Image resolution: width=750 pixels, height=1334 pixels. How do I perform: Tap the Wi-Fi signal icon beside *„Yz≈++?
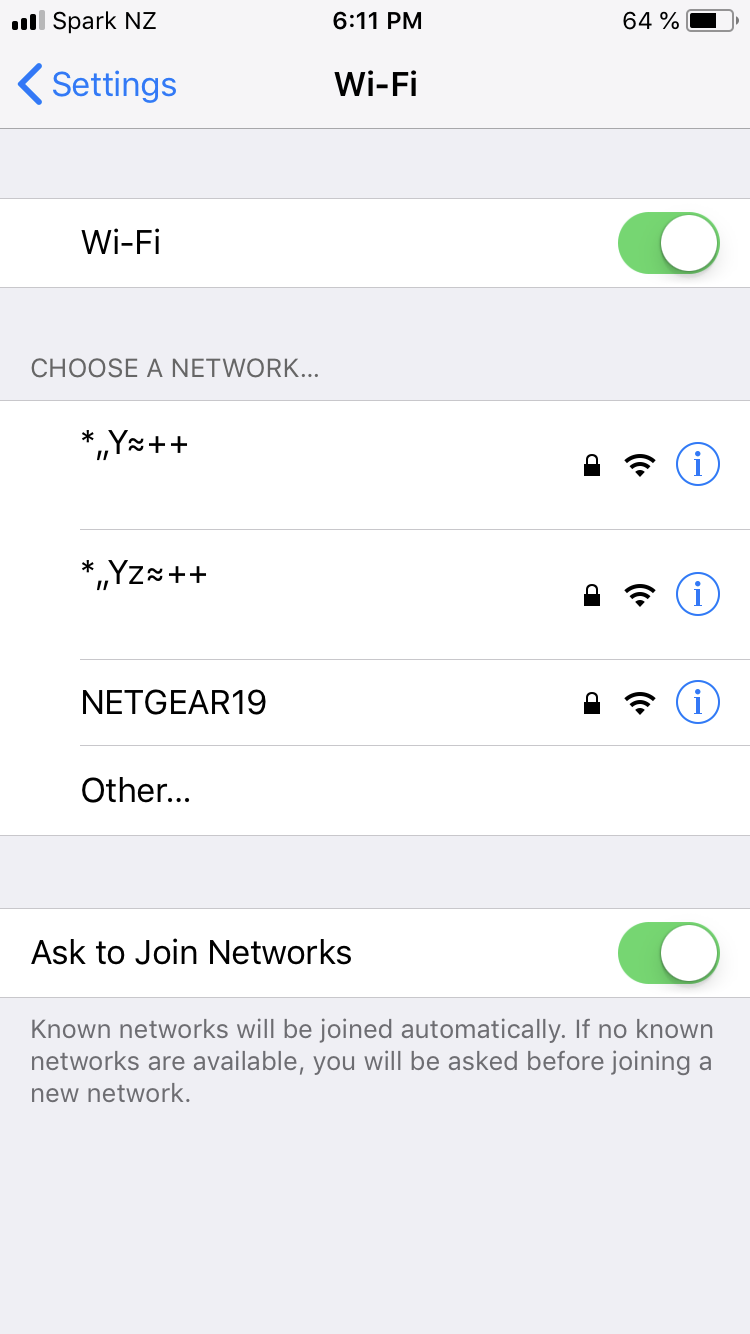point(640,593)
